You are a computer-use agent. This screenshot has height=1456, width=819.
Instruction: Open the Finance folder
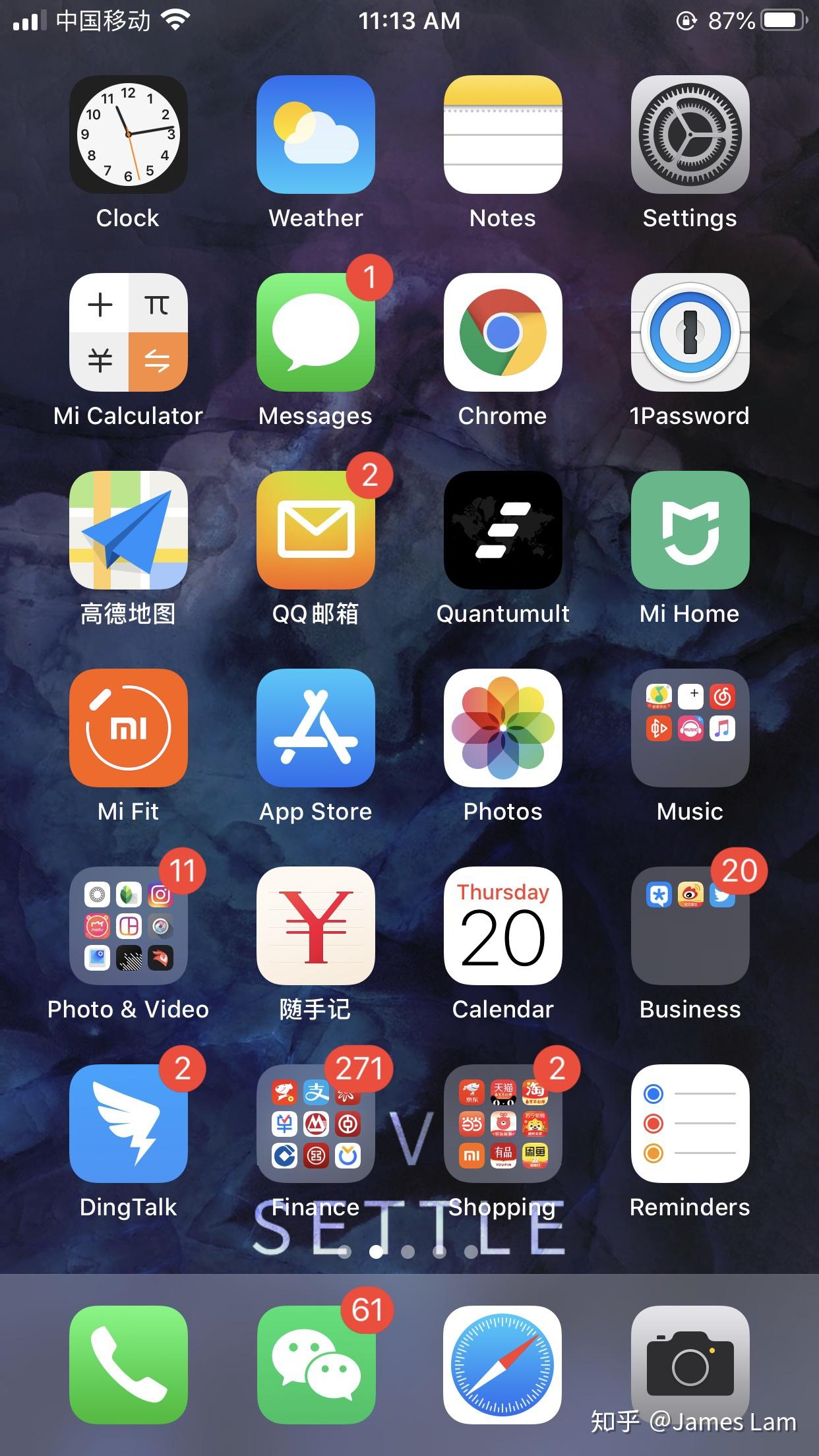click(316, 1124)
